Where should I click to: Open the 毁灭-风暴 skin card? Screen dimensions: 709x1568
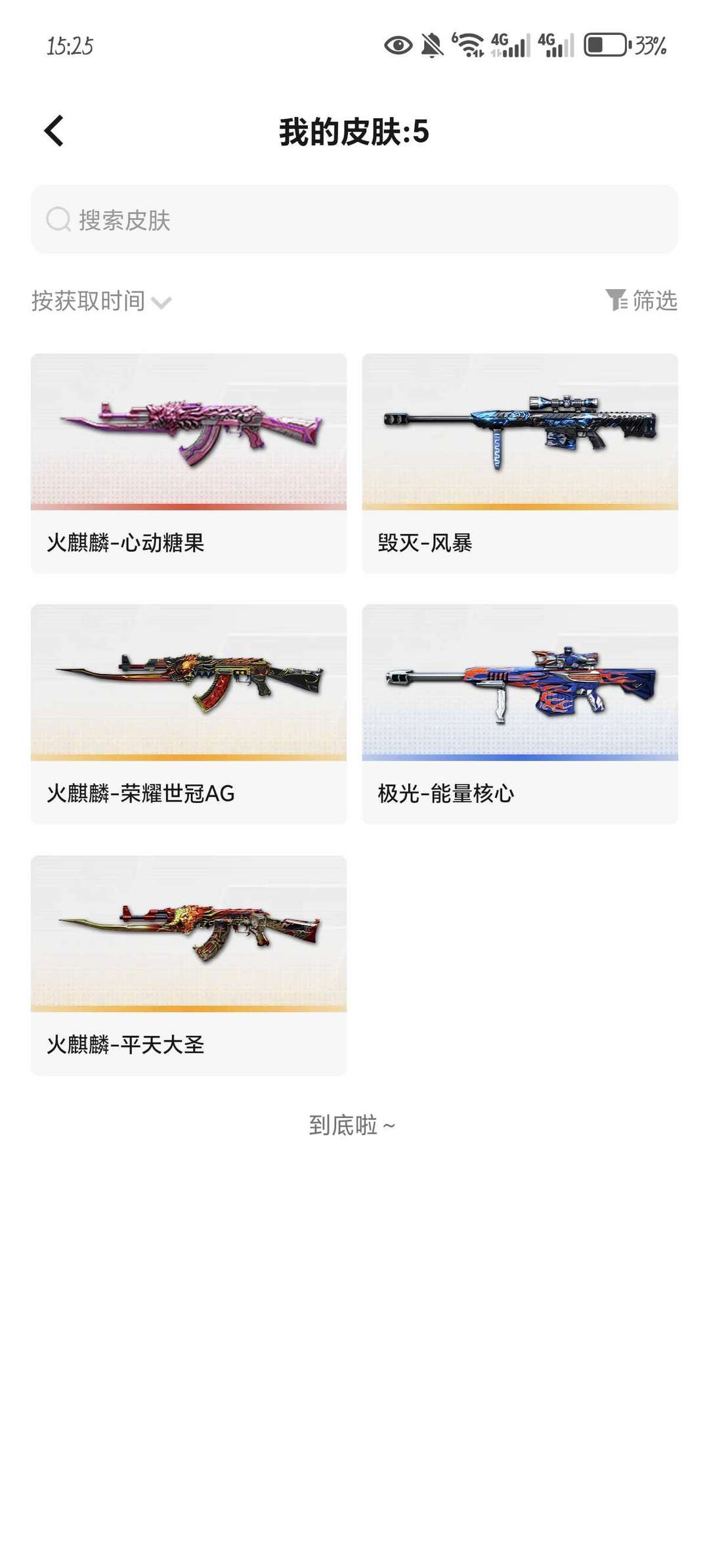pyautogui.click(x=520, y=463)
